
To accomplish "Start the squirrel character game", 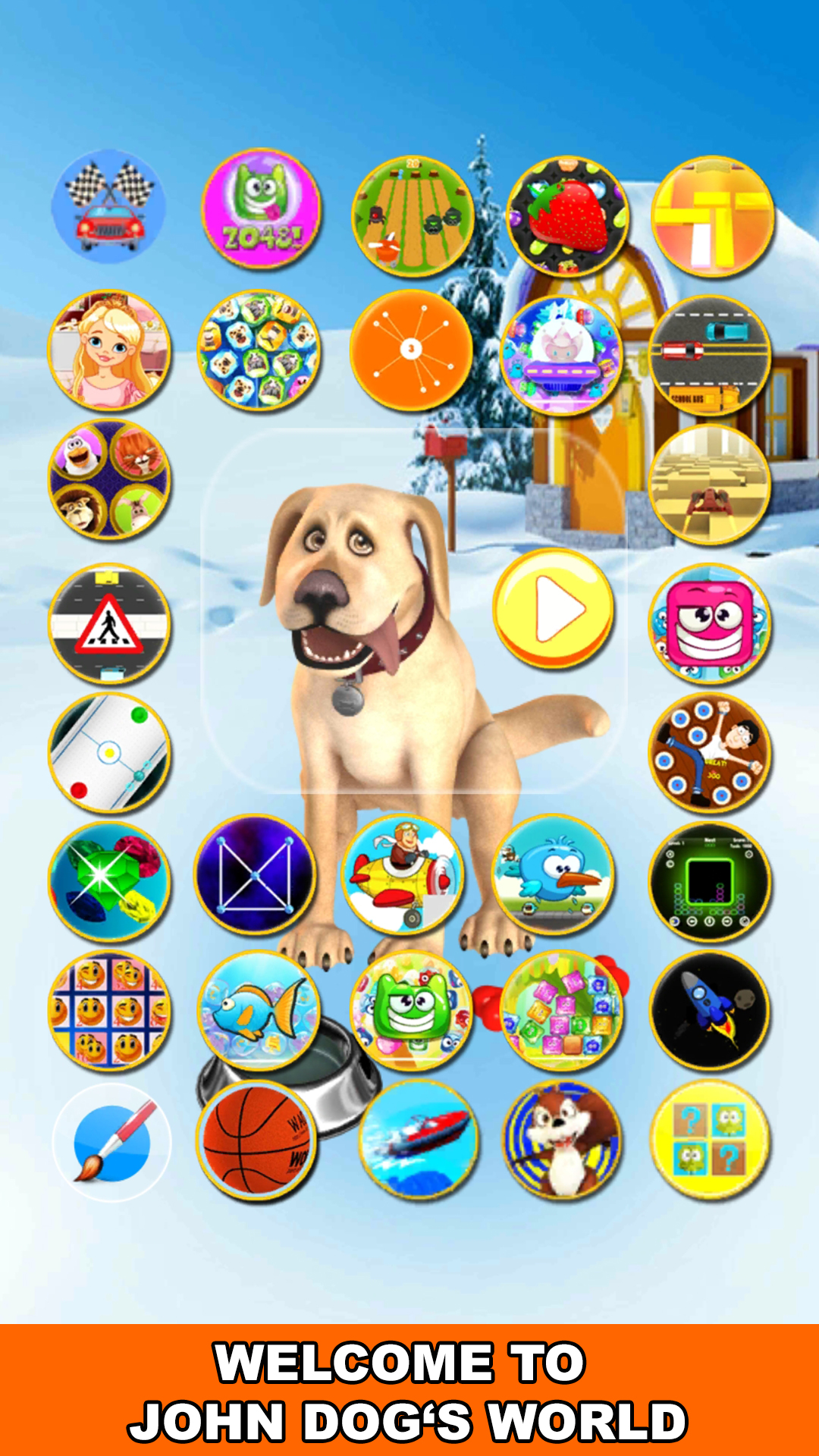I will pos(562,1141).
